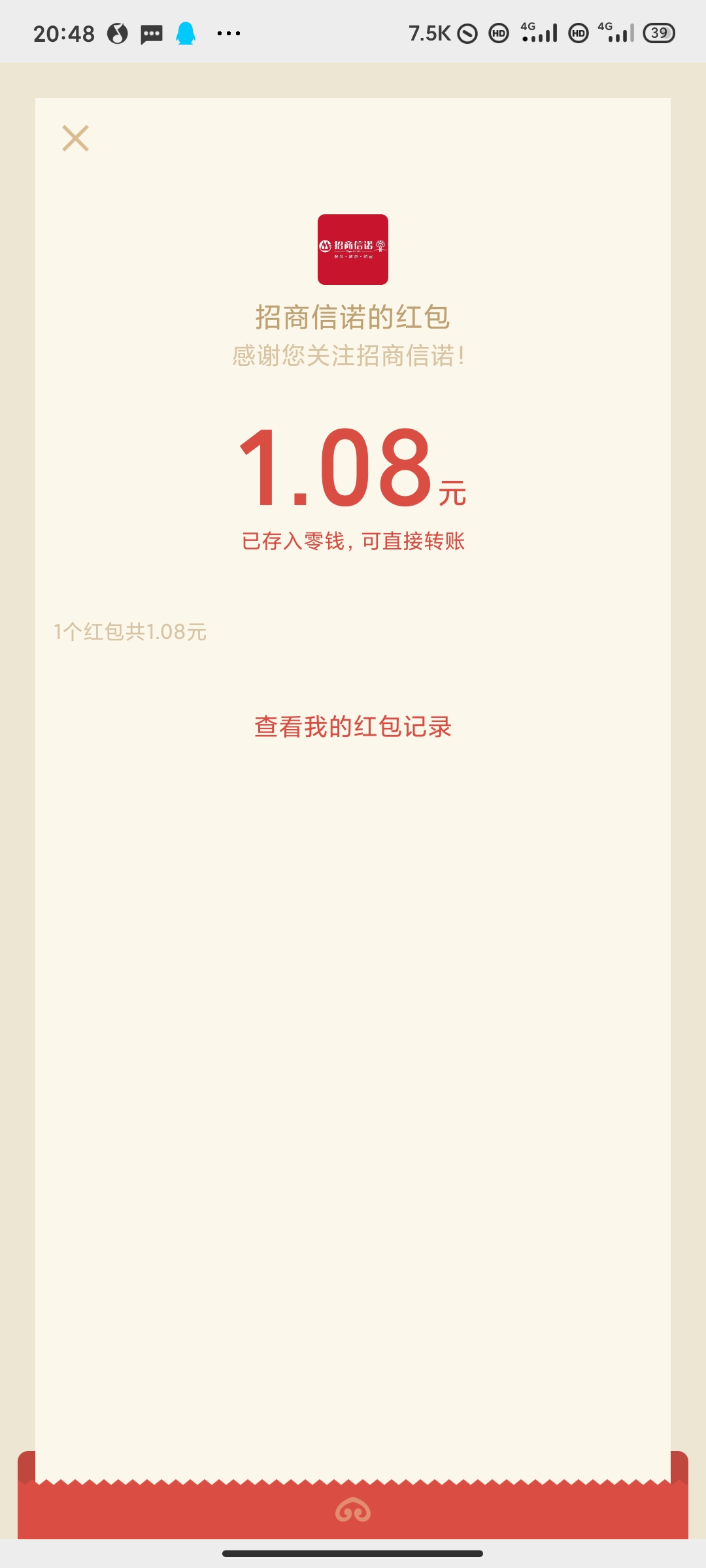
Task: Click the greeting text 感谢您关注招商信诺
Action: click(352, 353)
